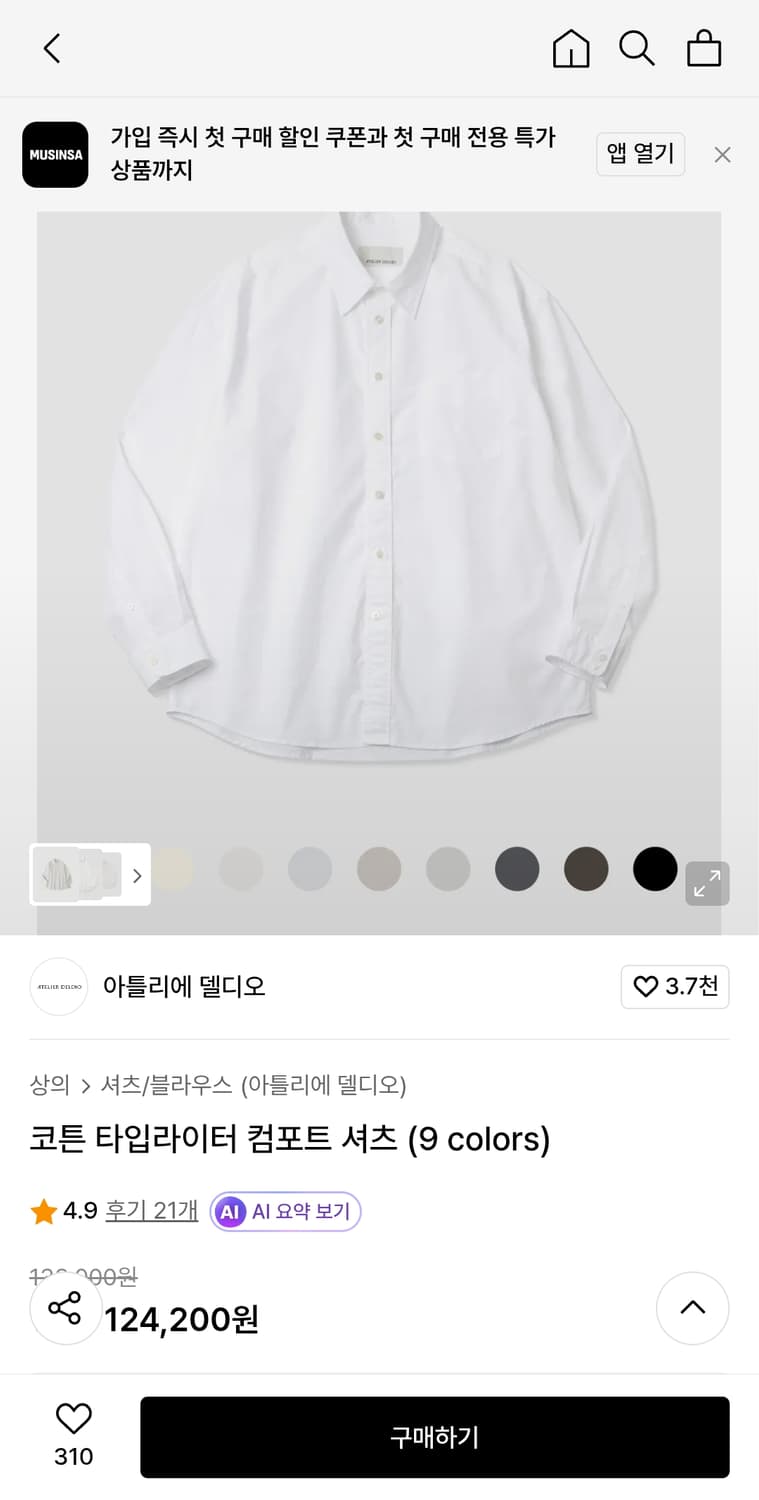The height and width of the screenshot is (1500, 759).
Task: Open search using the magnifier icon
Action: tap(637, 48)
